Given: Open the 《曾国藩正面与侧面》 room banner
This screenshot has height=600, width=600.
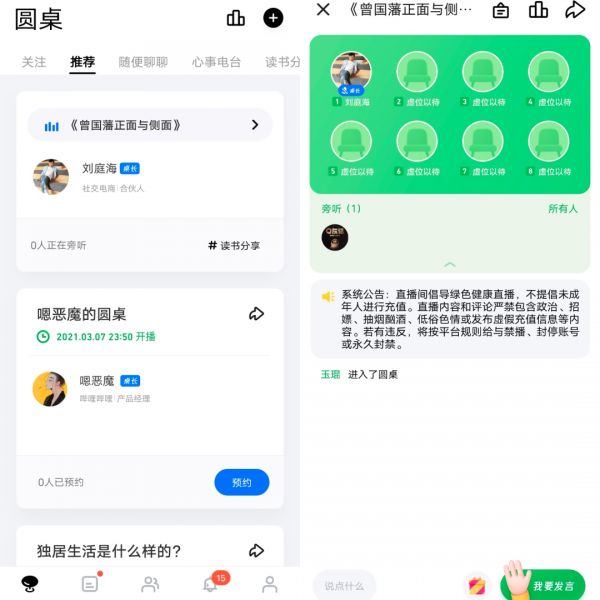Looking at the screenshot, I should coord(150,125).
